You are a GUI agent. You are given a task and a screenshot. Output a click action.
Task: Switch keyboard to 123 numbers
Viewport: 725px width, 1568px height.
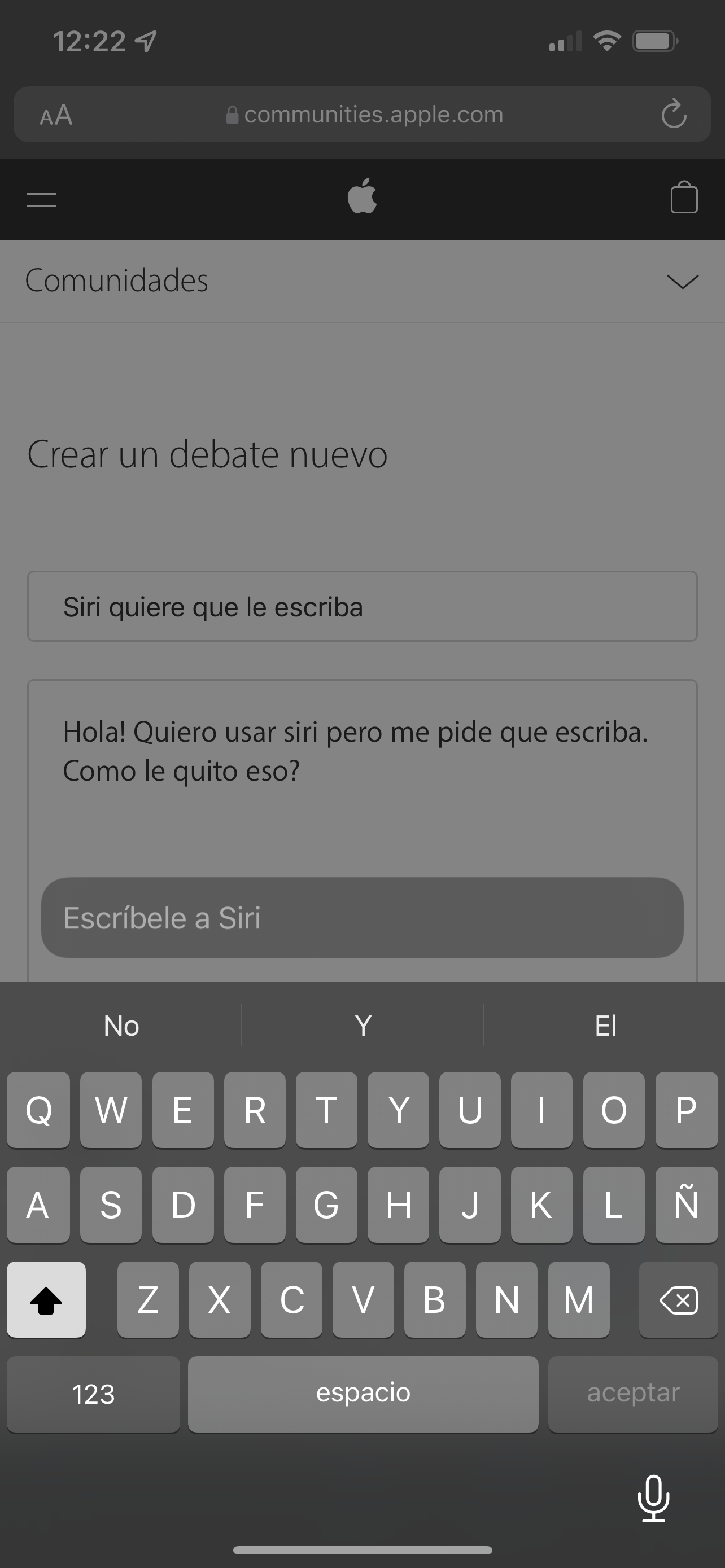pyautogui.click(x=93, y=1394)
